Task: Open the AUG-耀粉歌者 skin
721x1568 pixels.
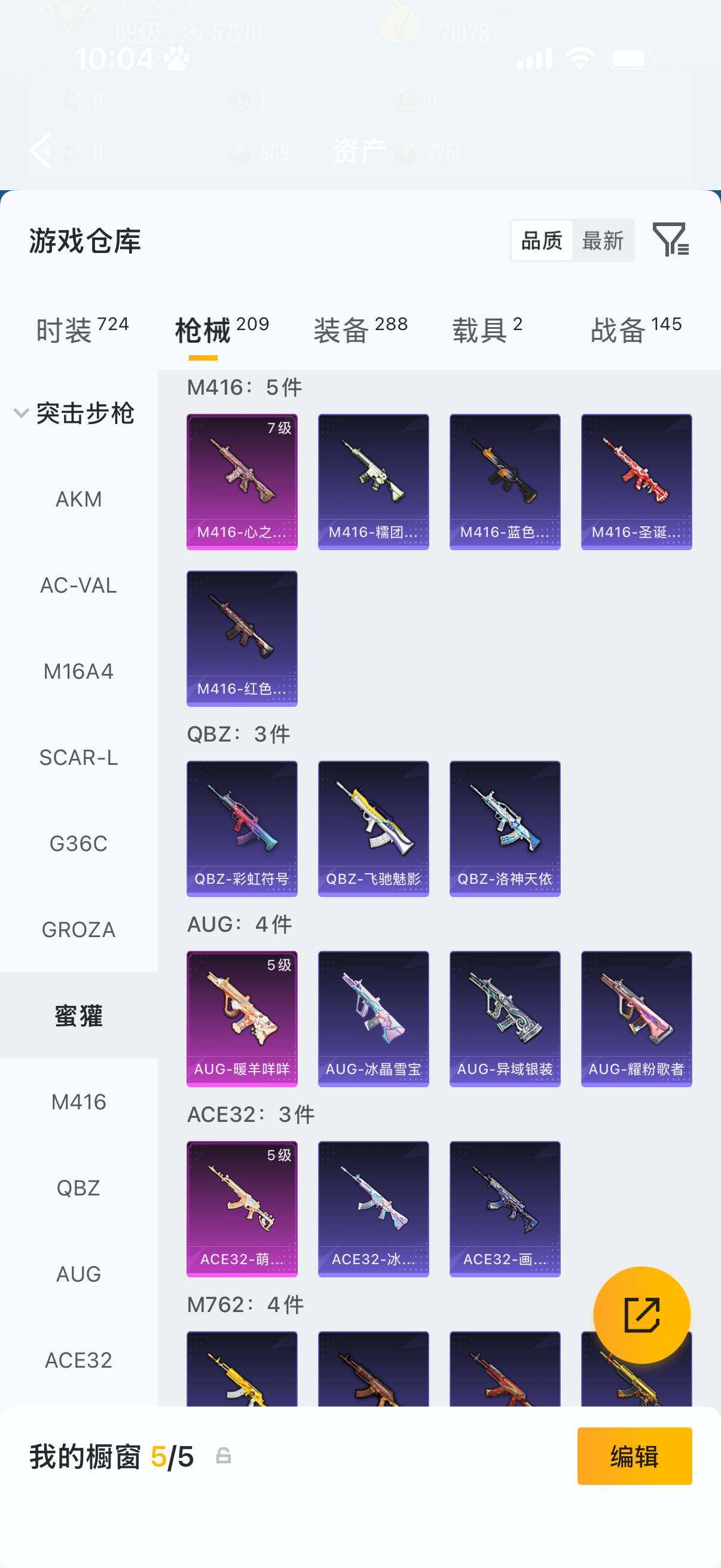Action: point(637,1018)
